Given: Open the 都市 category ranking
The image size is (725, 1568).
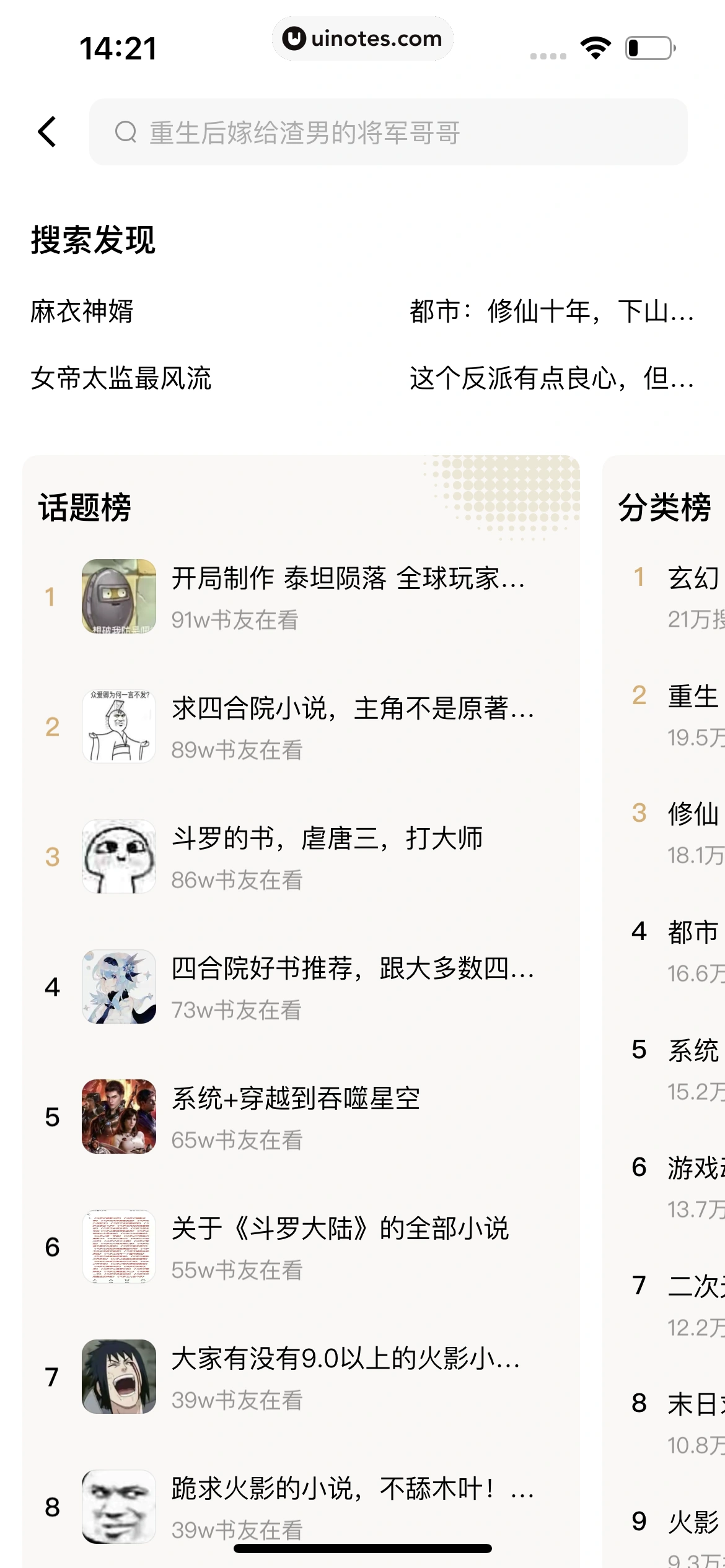Looking at the screenshot, I should pos(692,933).
